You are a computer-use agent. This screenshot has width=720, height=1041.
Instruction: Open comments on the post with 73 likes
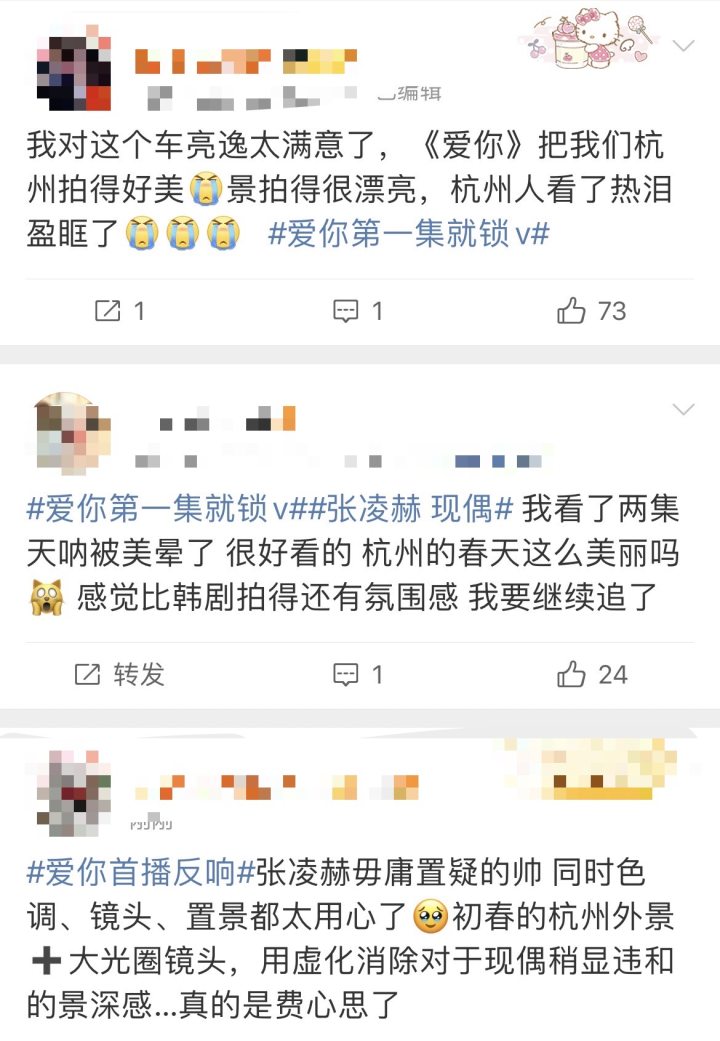(x=358, y=311)
